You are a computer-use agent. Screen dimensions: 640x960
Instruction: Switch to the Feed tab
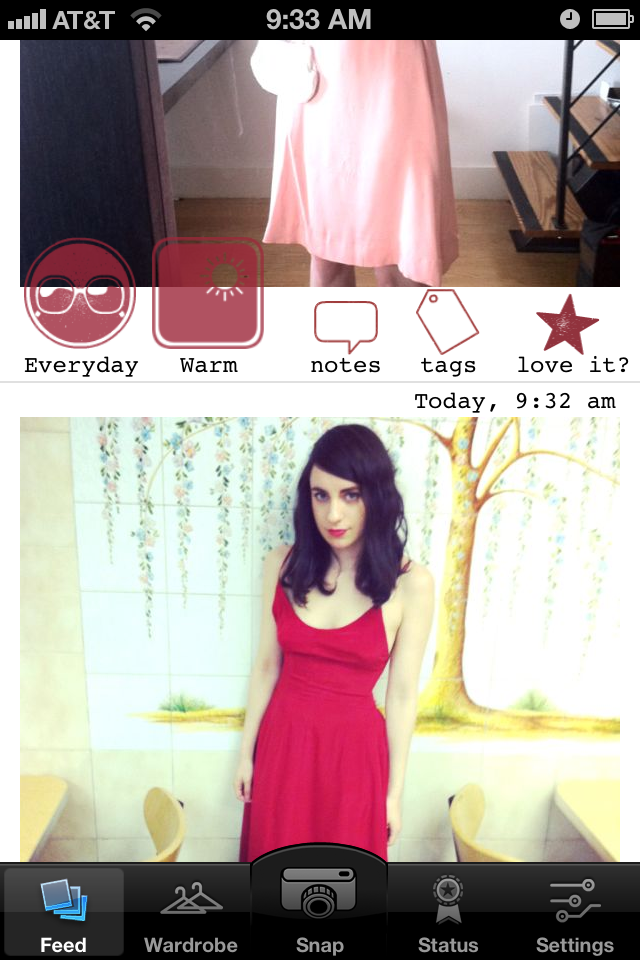pos(64,912)
